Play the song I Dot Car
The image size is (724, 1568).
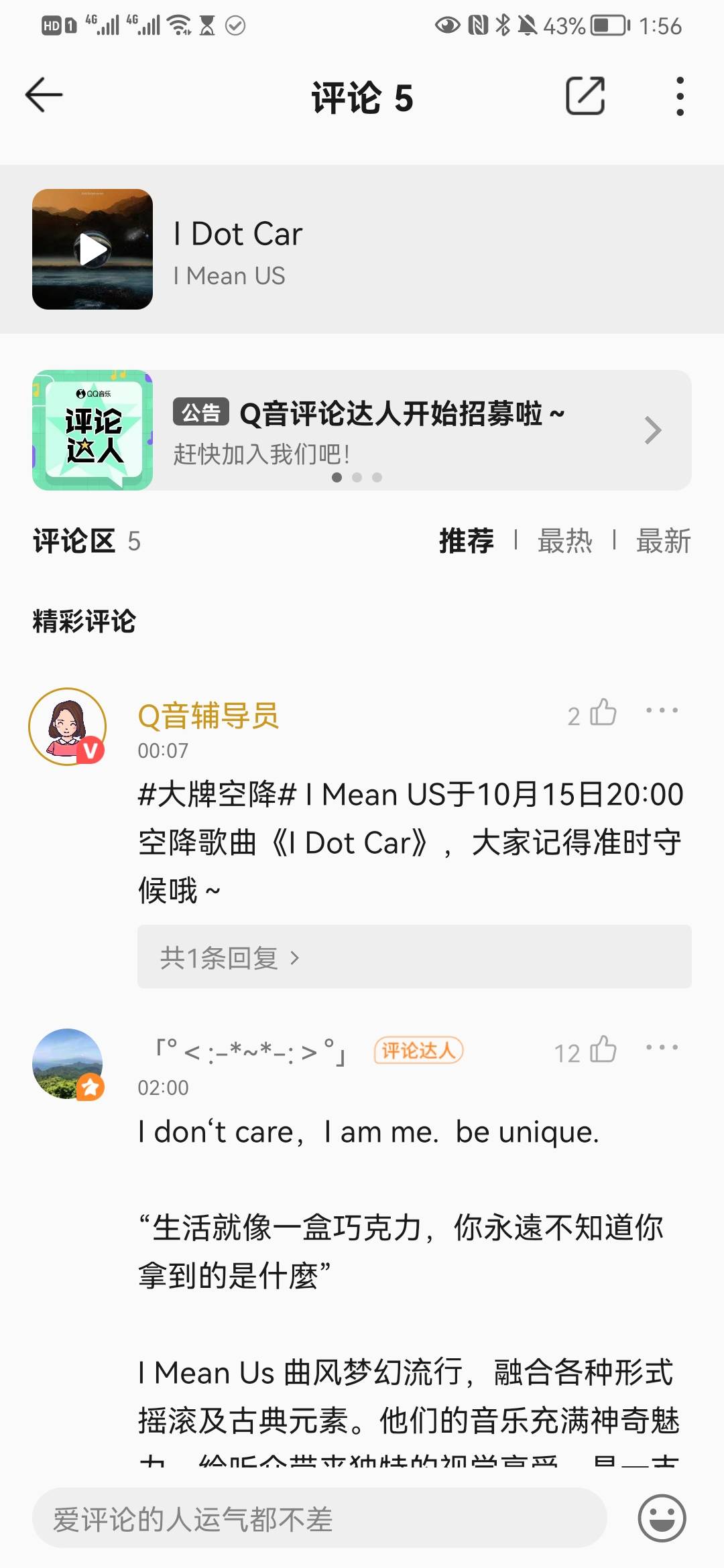93,249
